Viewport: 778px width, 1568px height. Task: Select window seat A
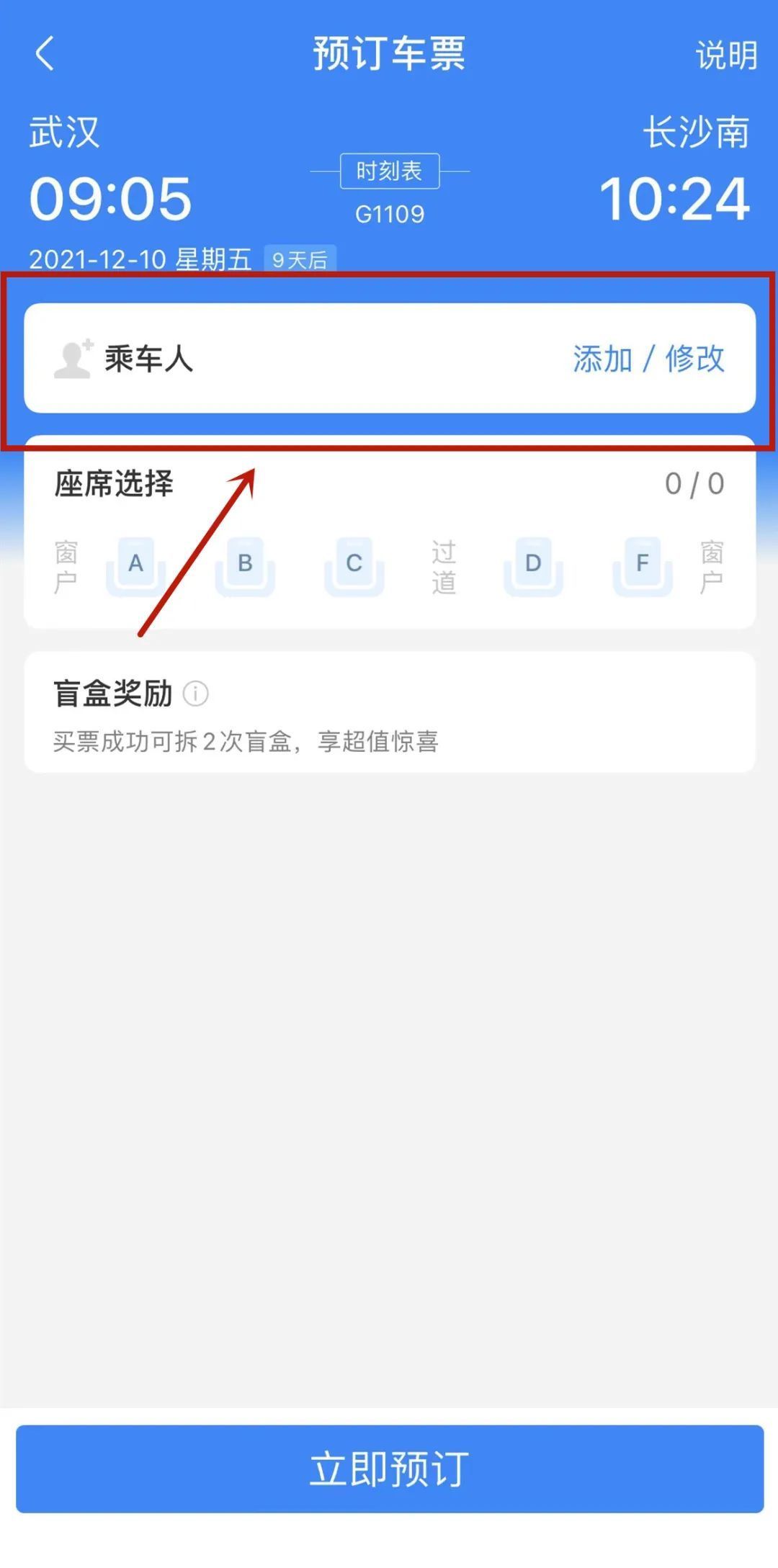(x=135, y=565)
